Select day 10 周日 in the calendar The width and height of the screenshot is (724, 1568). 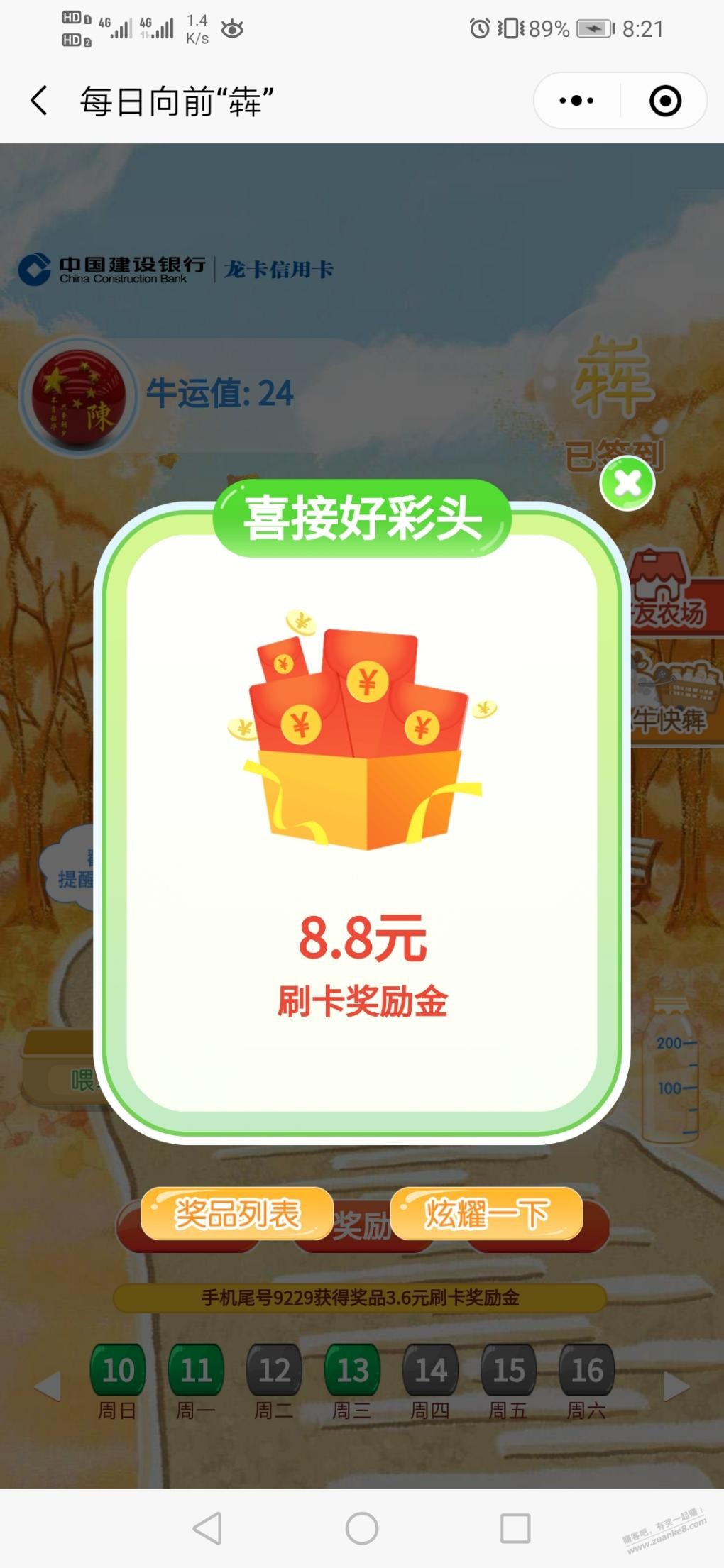click(118, 1370)
